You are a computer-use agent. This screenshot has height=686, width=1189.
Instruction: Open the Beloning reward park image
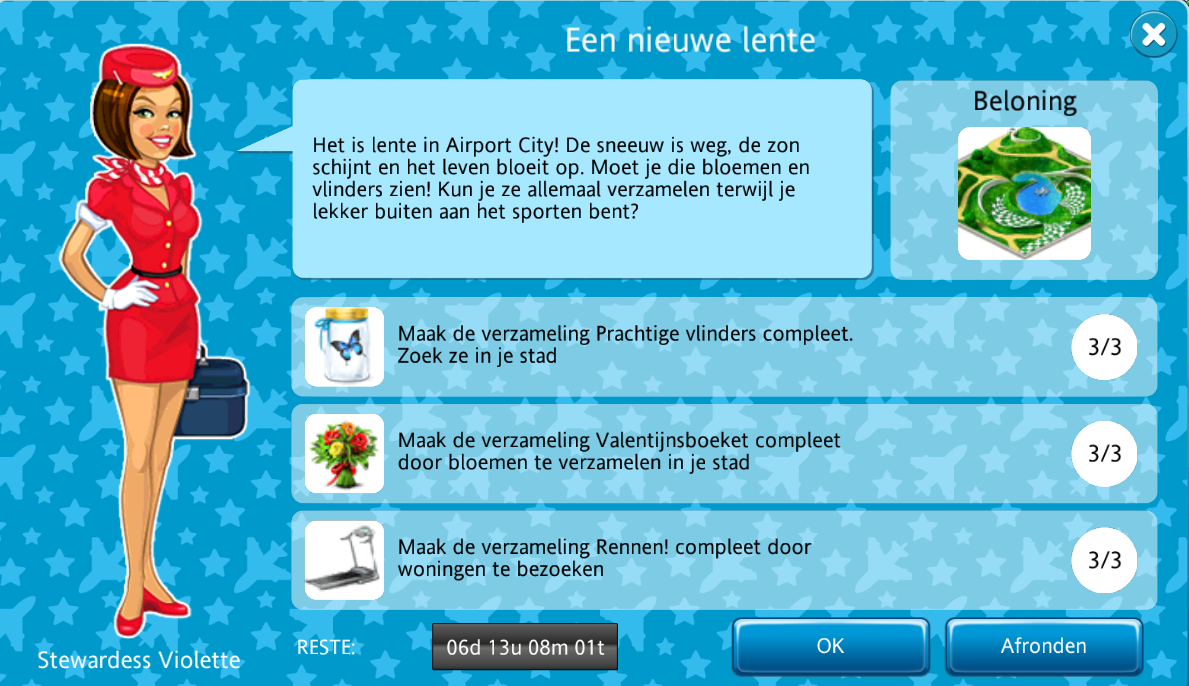coord(1024,193)
